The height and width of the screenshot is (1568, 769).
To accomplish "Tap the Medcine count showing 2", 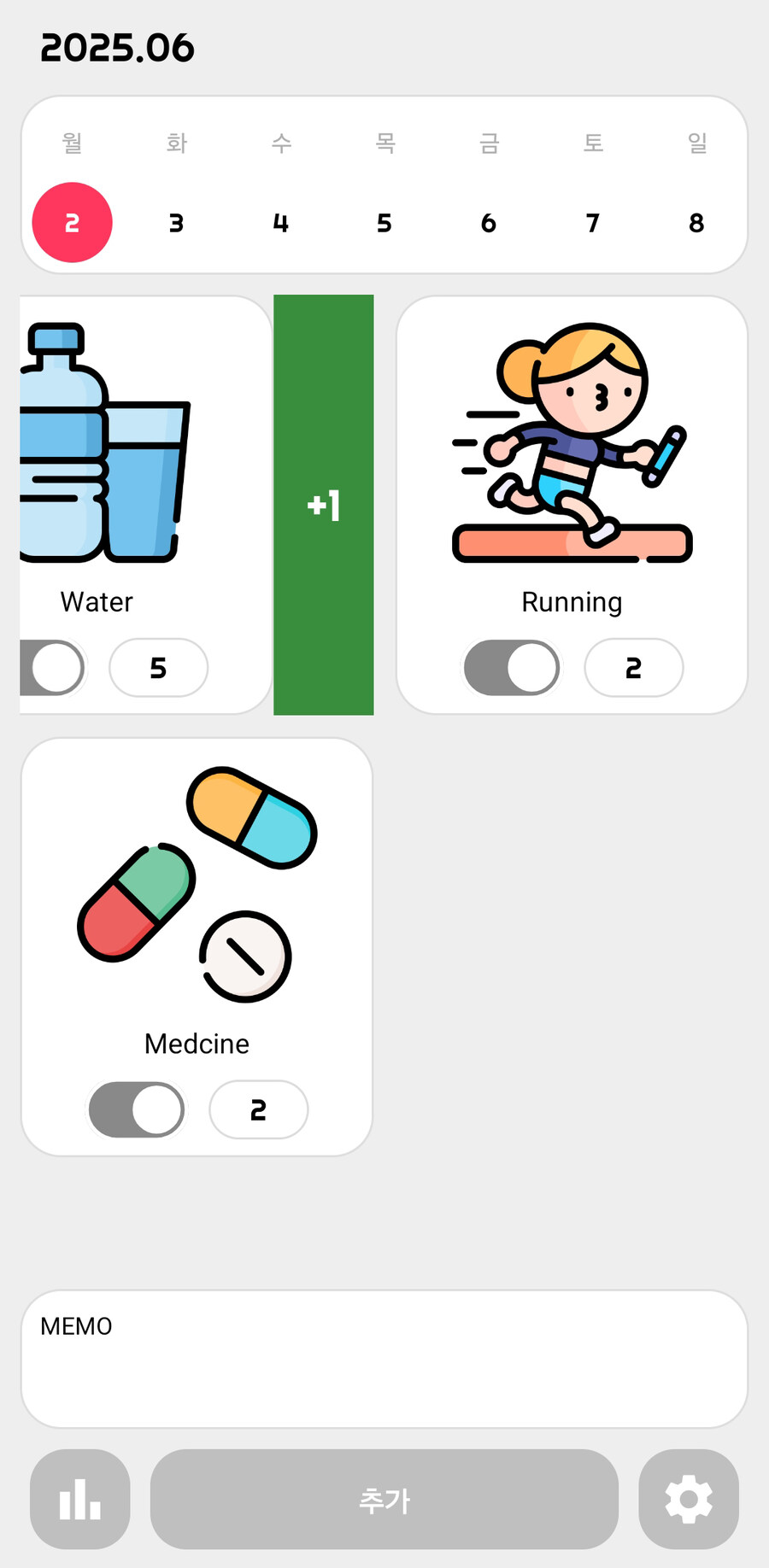I will tap(258, 1109).
